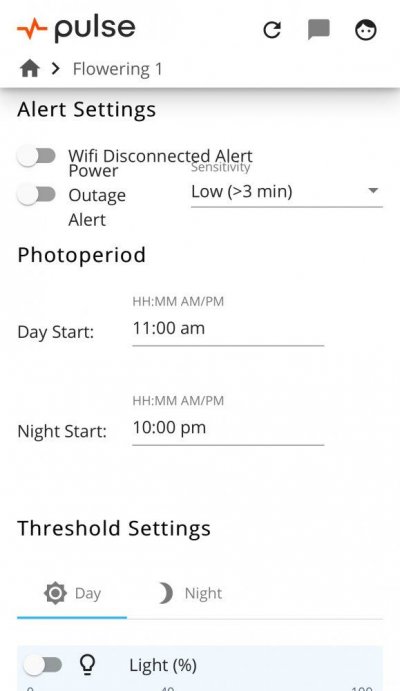The height and width of the screenshot is (691, 400).
Task: Go to the home breadcrumb icon
Action: (x=30, y=69)
